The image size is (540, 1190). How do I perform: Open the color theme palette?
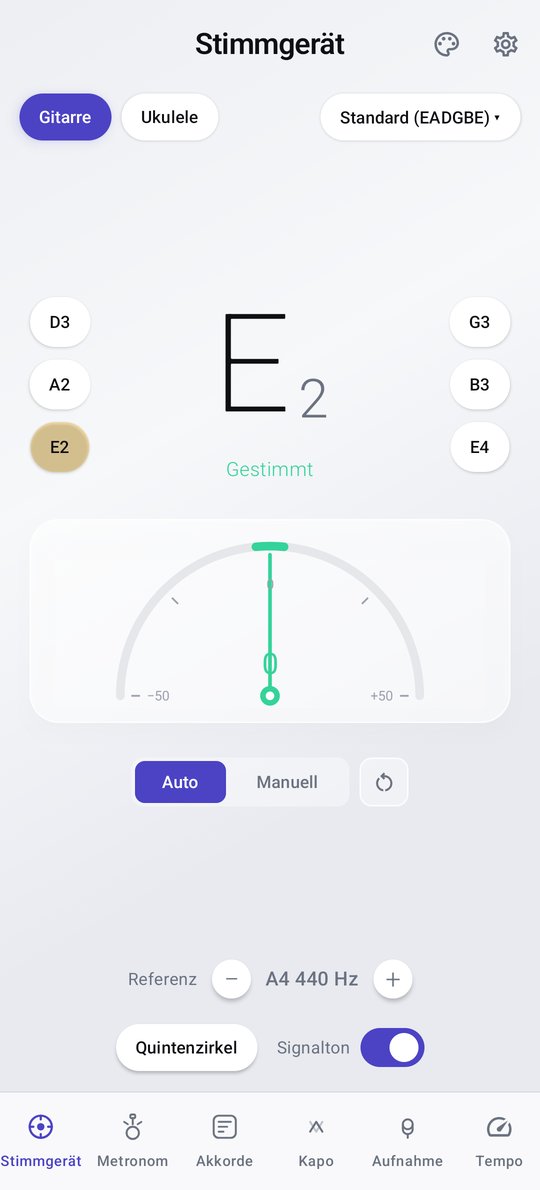(447, 45)
